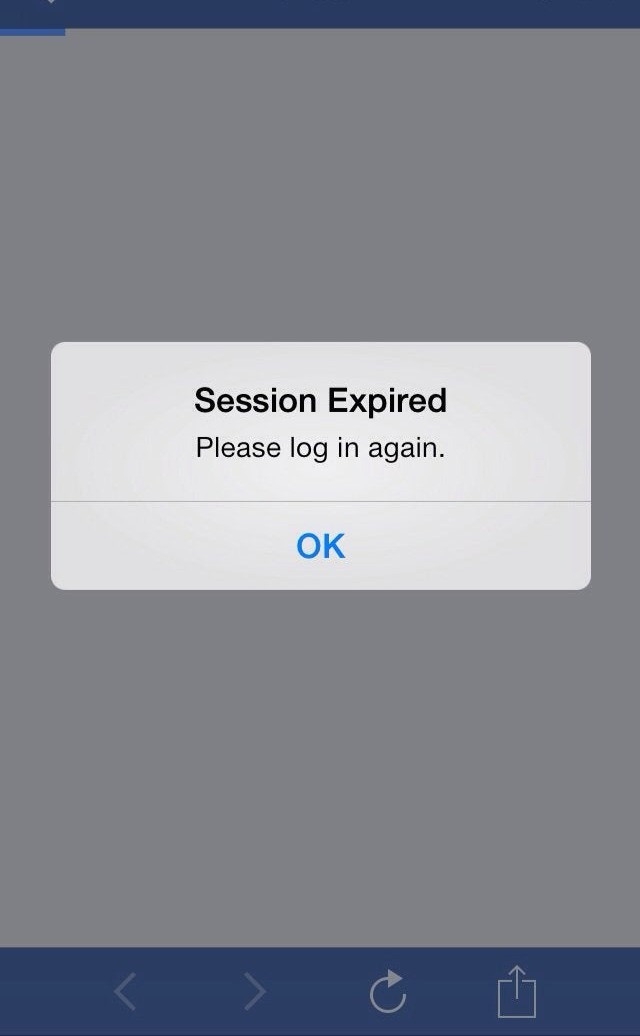The height and width of the screenshot is (1036, 640).
Task: Reload the page with the refresh icon
Action: [x=388, y=991]
